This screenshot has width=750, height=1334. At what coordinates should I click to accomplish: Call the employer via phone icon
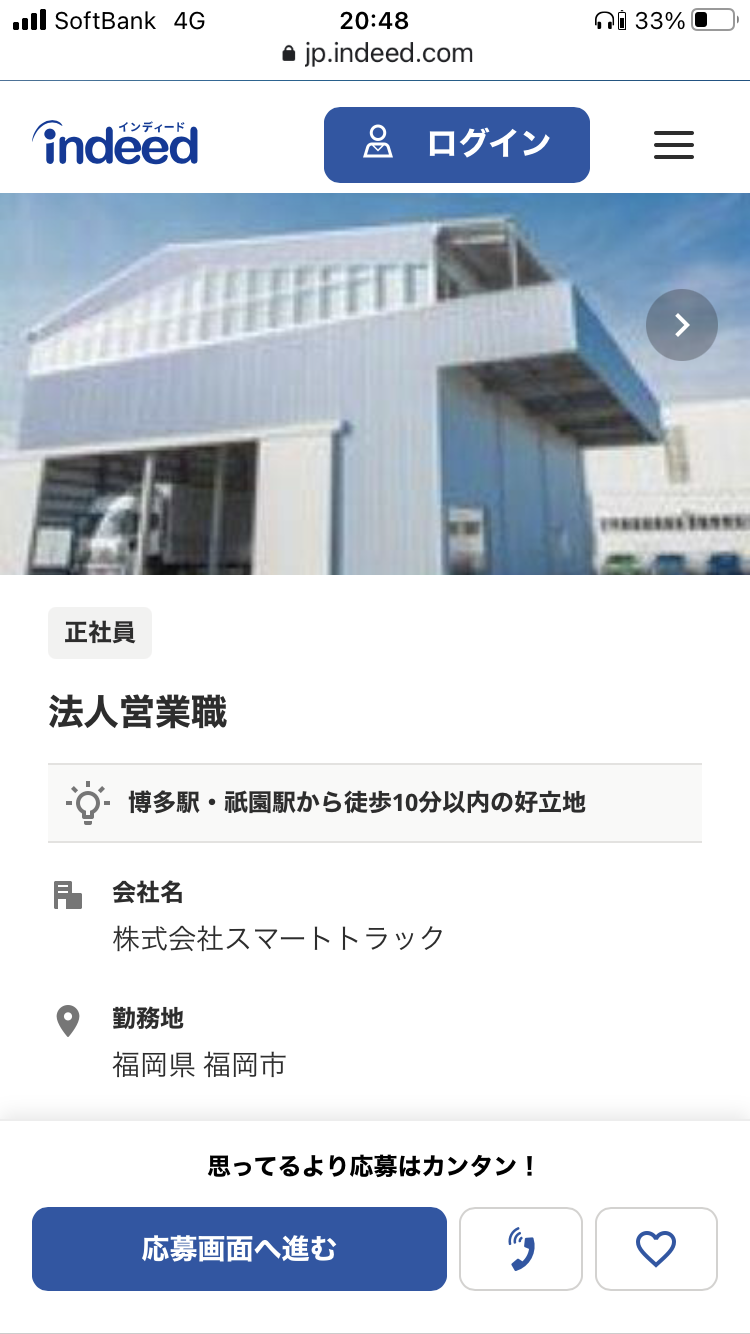tap(521, 1249)
